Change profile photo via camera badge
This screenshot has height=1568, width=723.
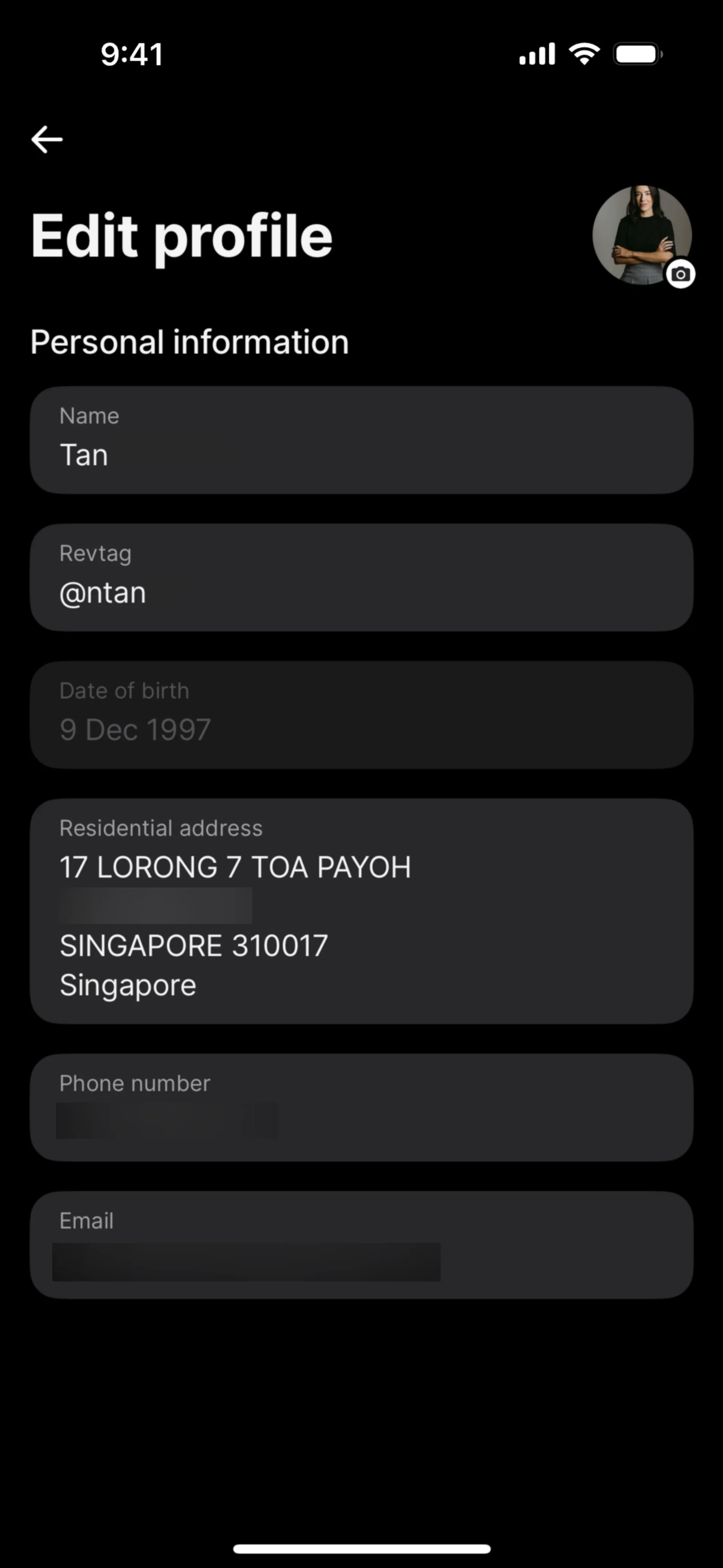(x=680, y=275)
